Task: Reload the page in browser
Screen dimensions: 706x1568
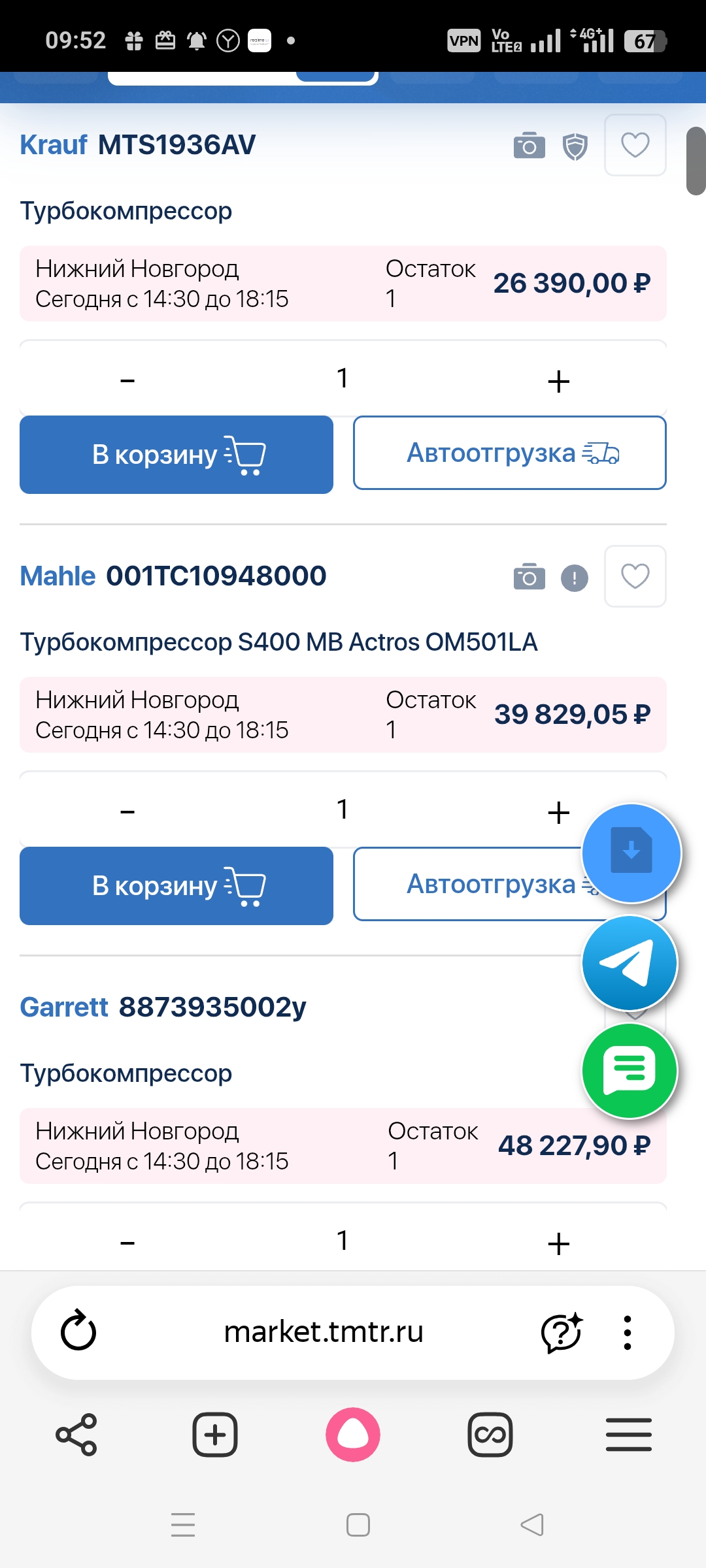Action: 78,1331
